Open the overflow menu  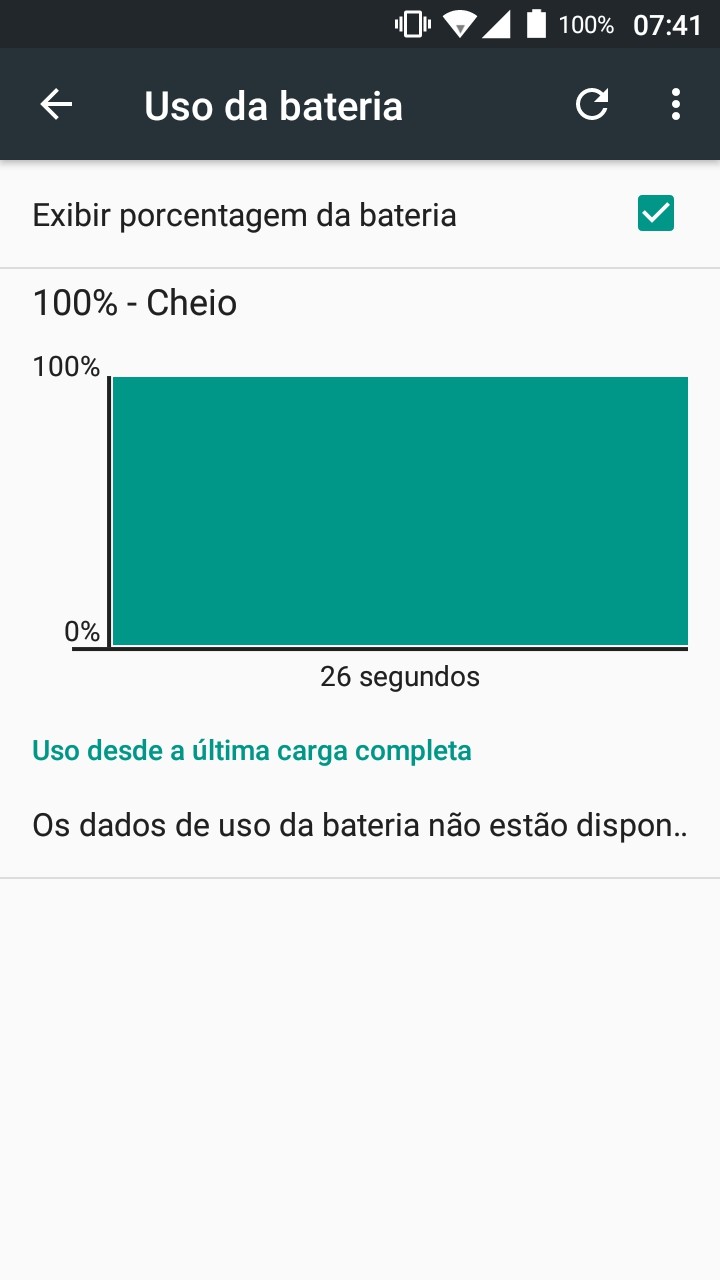tap(676, 104)
